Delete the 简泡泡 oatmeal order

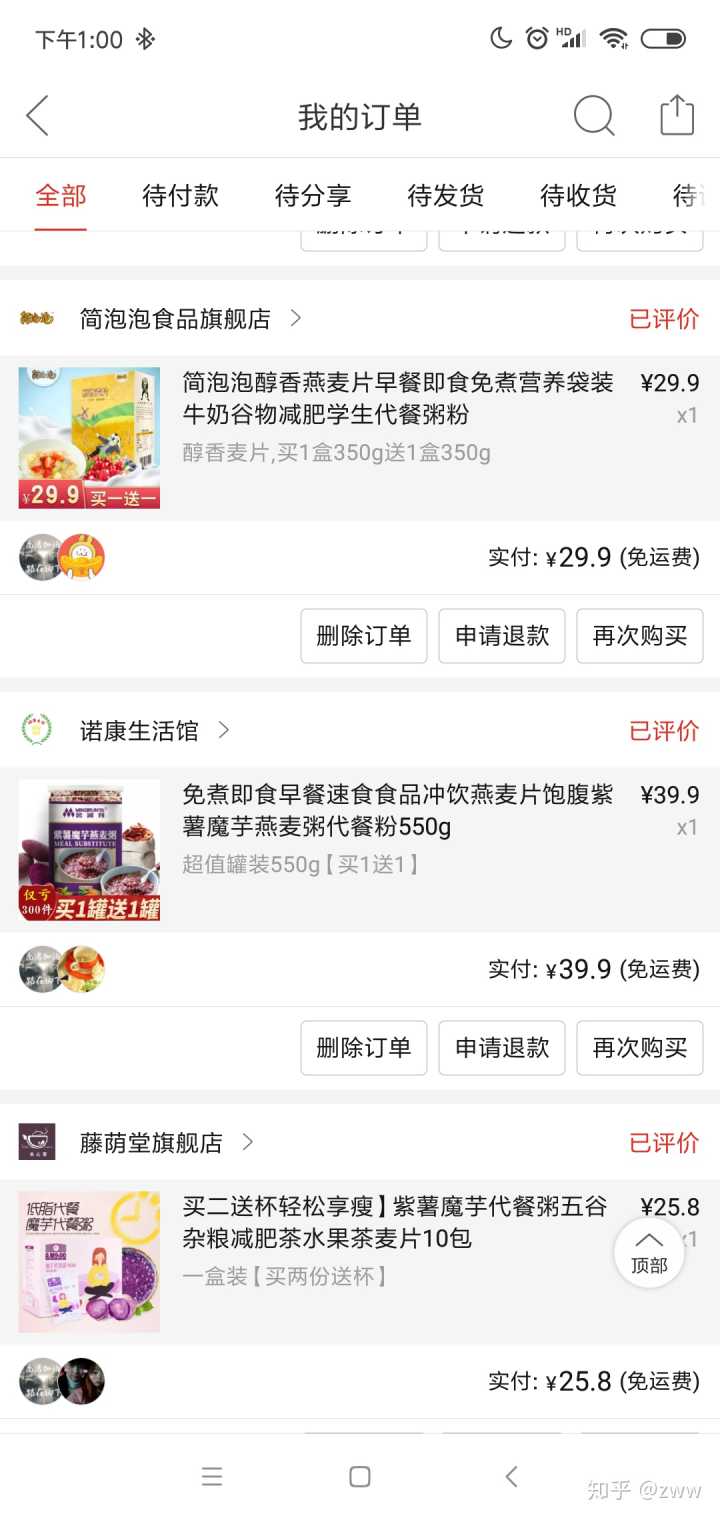(364, 636)
